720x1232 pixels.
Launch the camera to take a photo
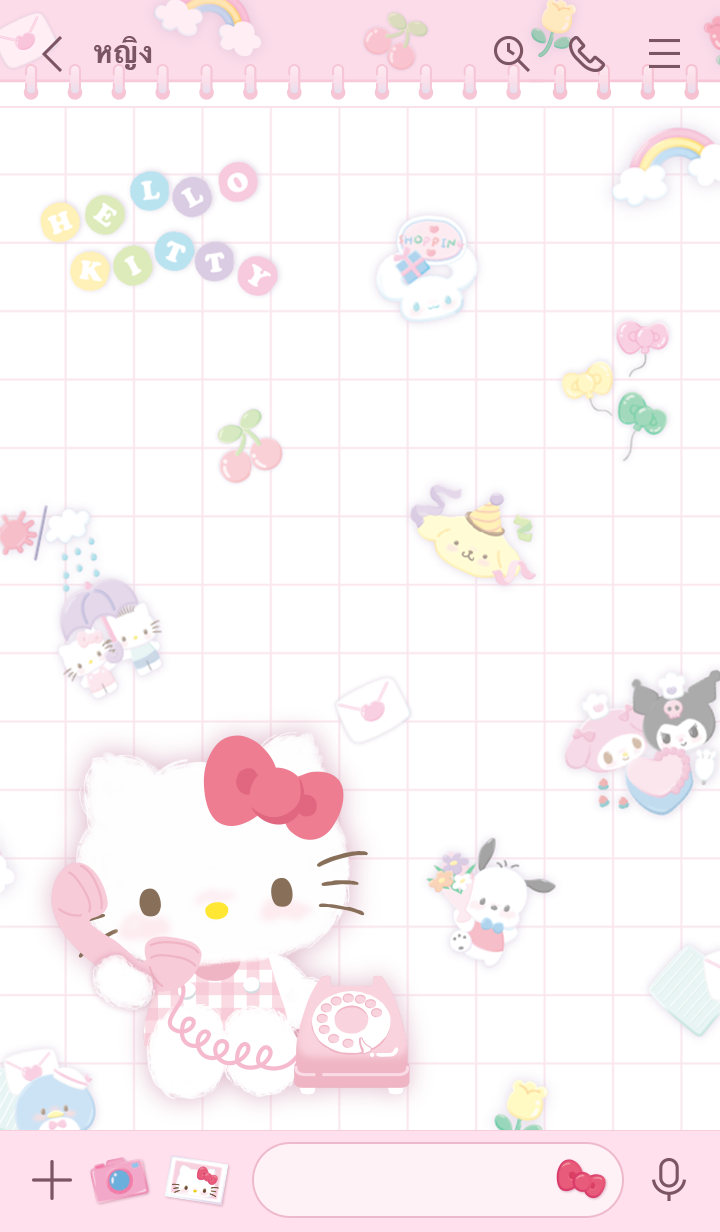(x=119, y=1179)
